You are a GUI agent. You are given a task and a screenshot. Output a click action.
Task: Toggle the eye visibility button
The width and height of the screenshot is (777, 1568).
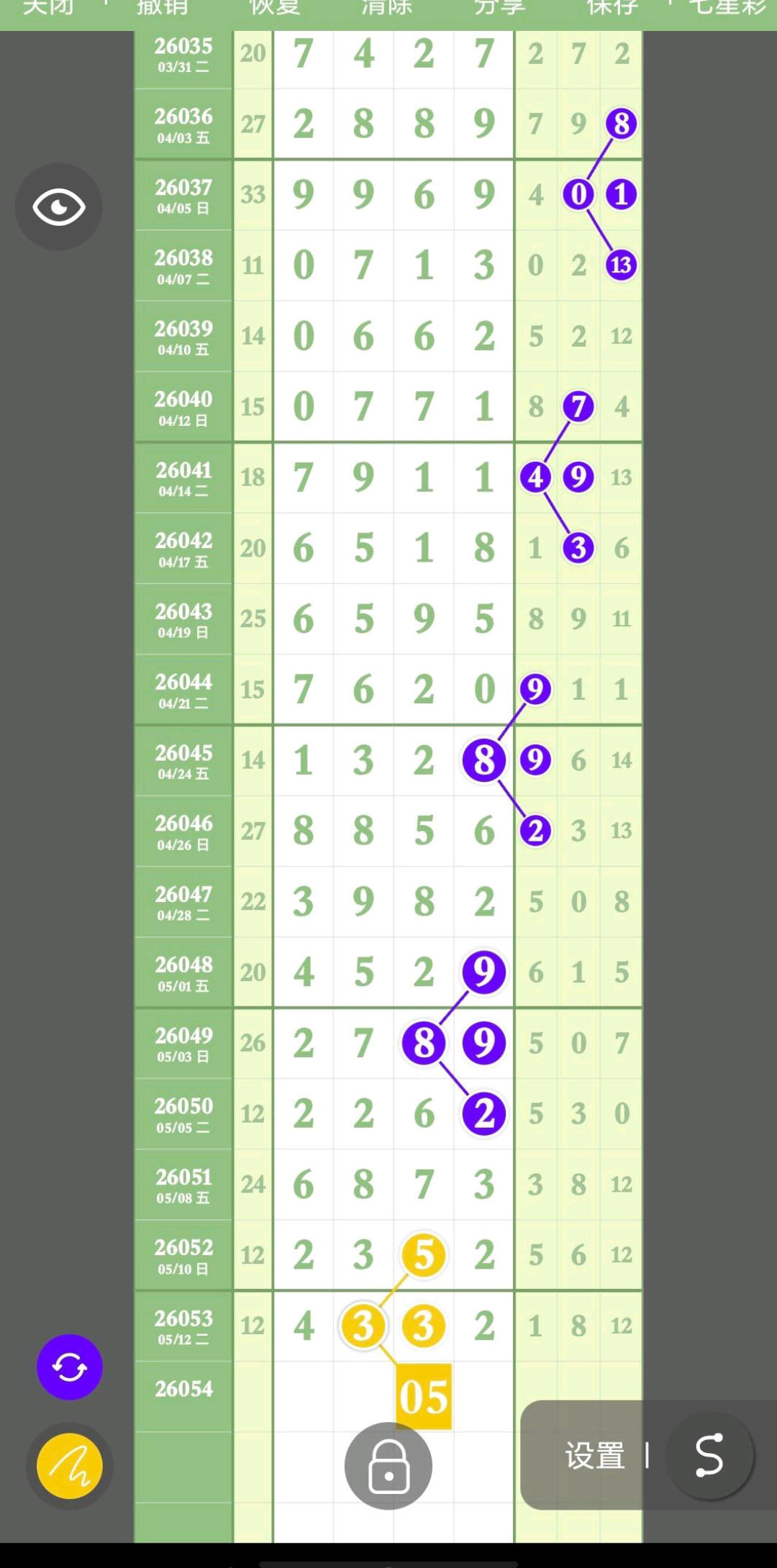(x=58, y=207)
